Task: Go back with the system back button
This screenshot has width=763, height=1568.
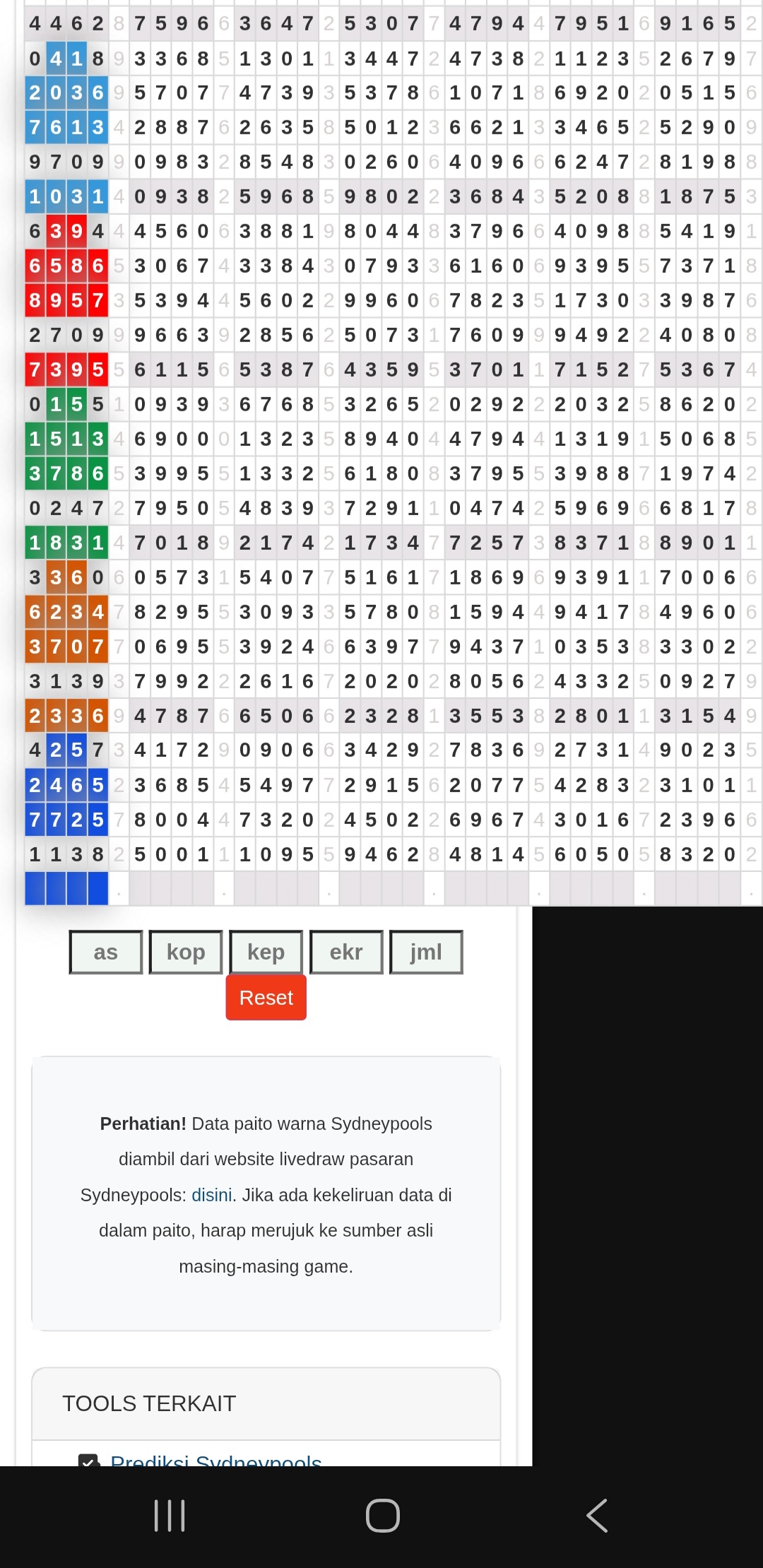Action: (597, 1516)
